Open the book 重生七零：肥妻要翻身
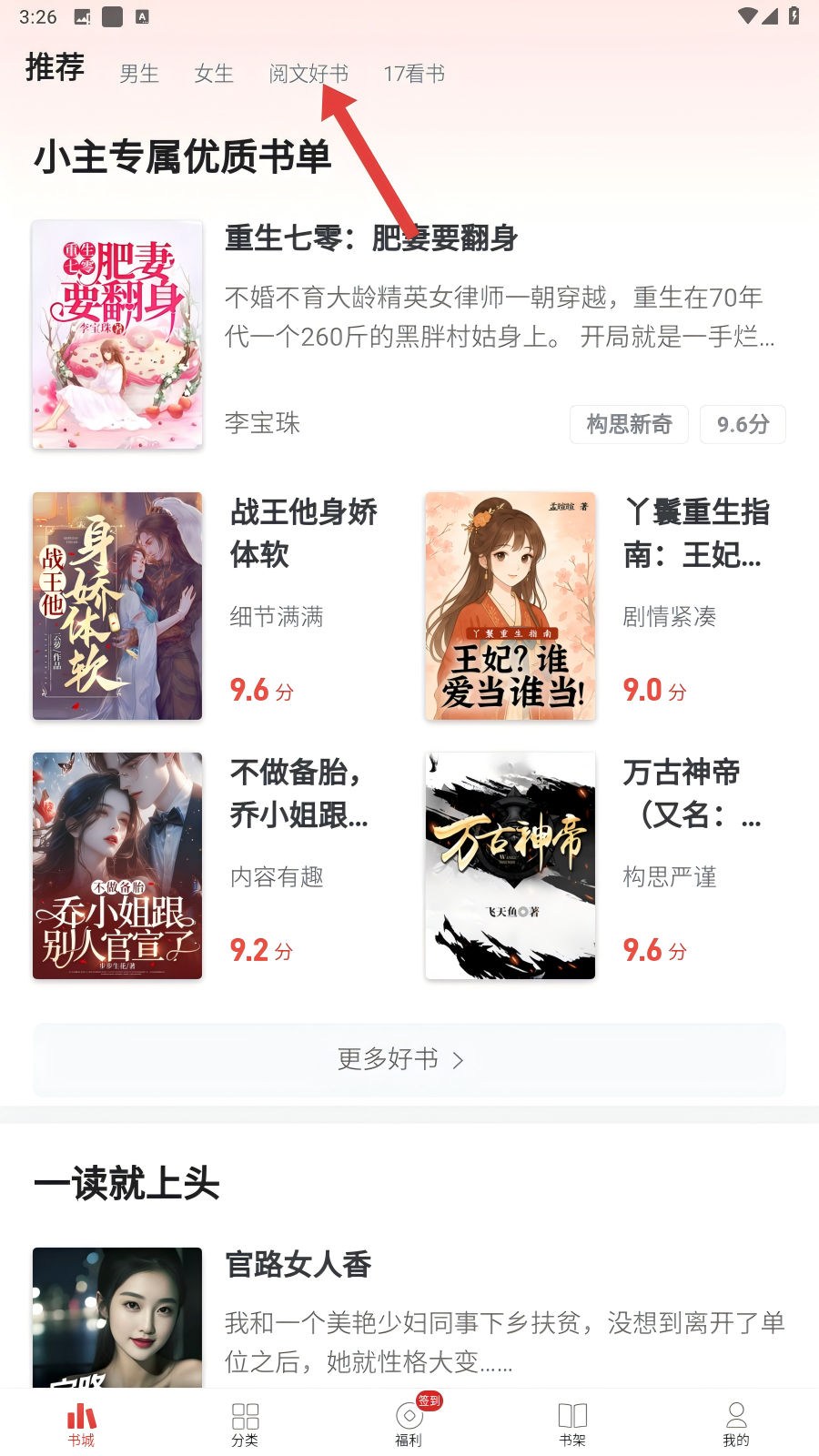The width and height of the screenshot is (819, 1456). point(371,238)
